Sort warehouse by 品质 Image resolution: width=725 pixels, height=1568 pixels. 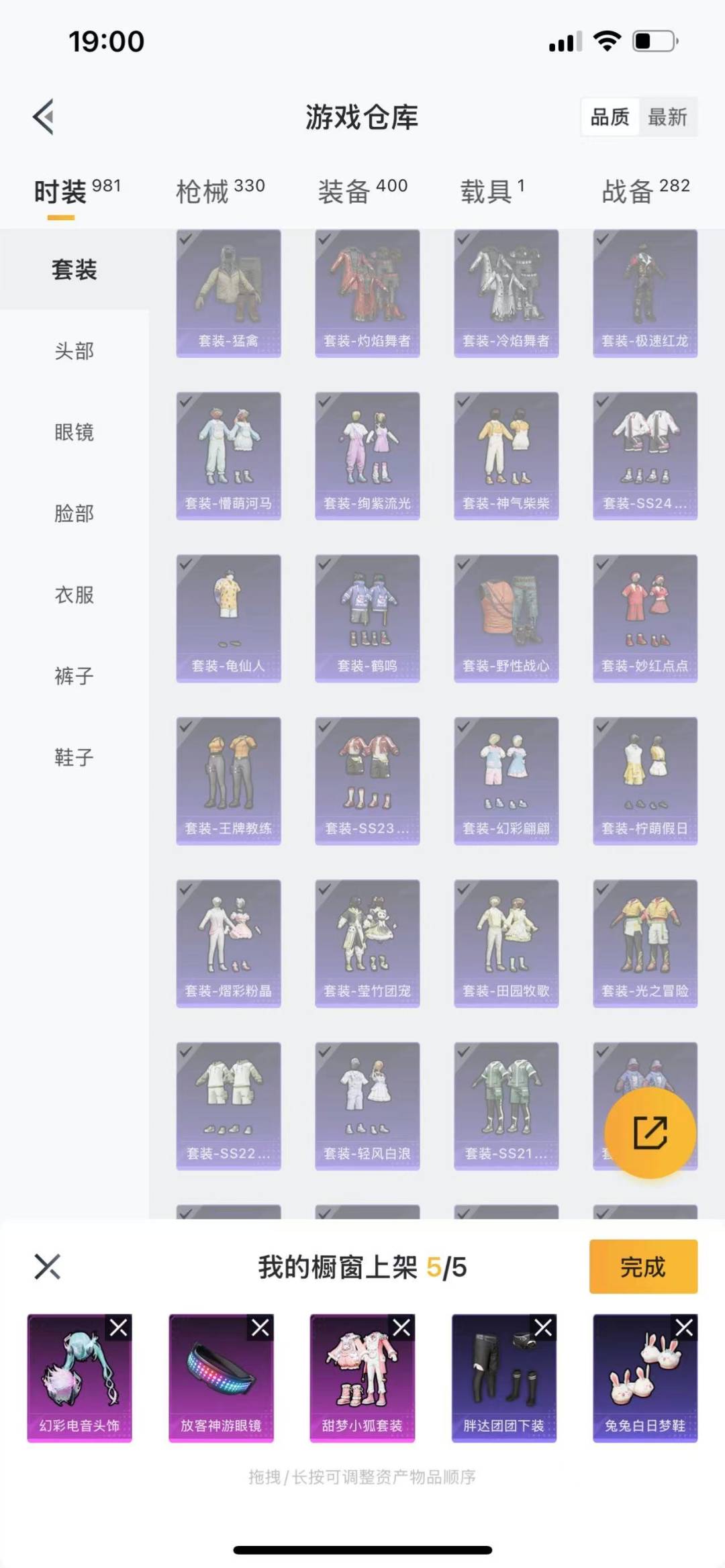(x=610, y=117)
